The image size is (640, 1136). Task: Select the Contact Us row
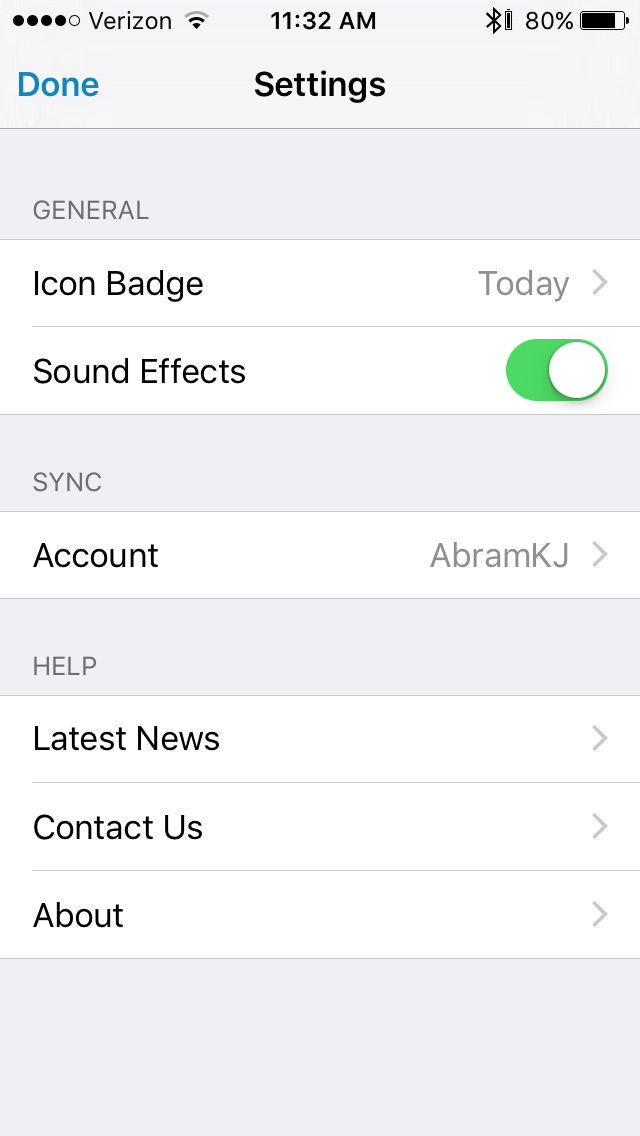[320, 827]
